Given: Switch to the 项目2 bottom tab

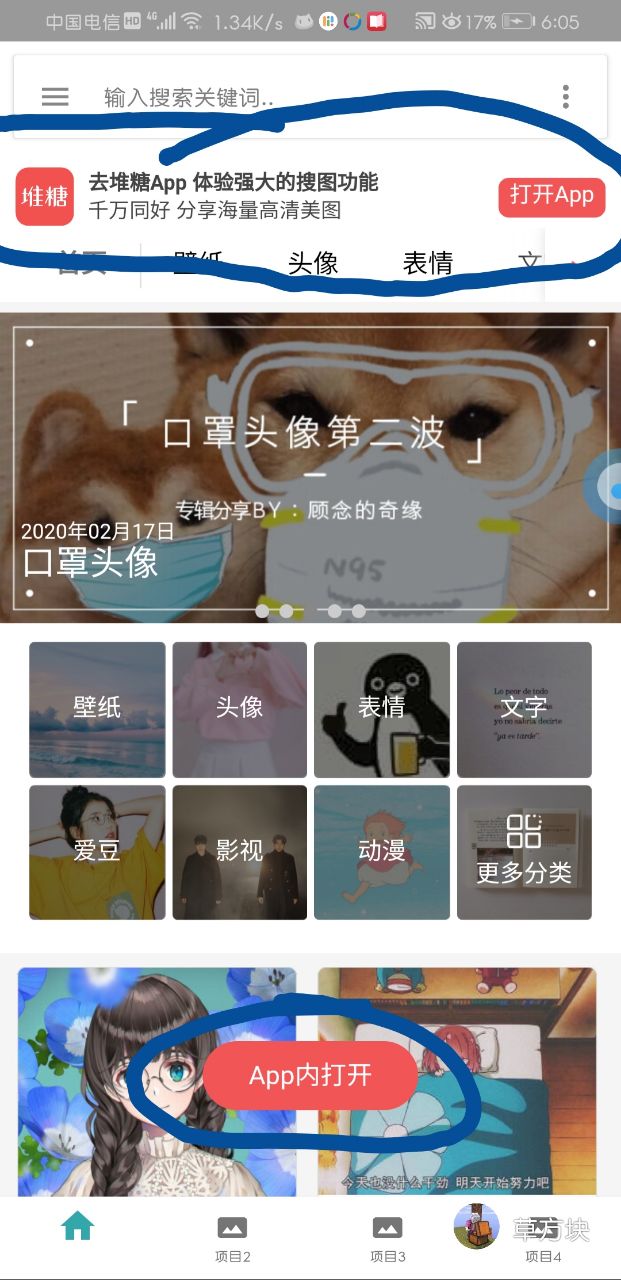Looking at the screenshot, I should [x=232, y=1238].
